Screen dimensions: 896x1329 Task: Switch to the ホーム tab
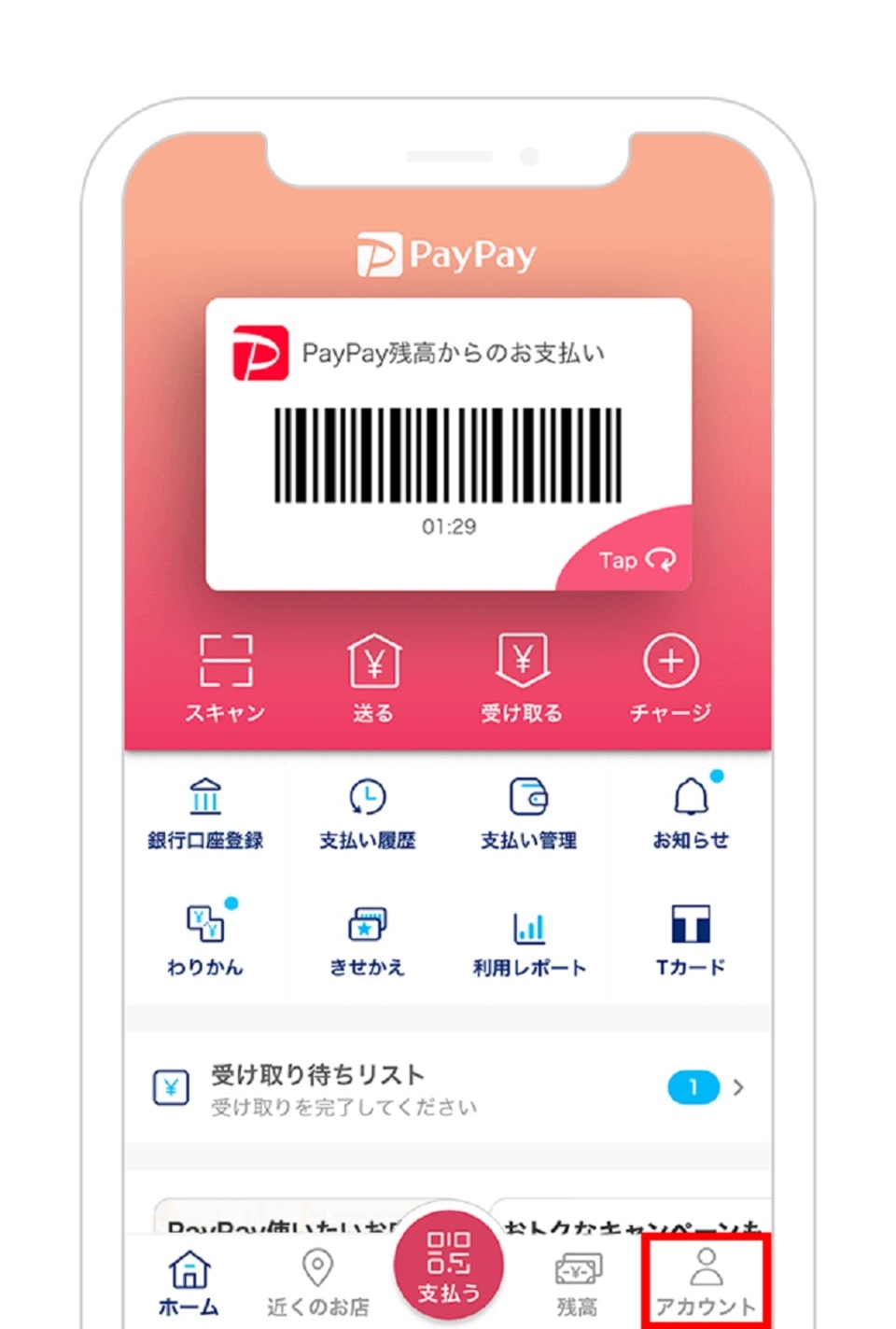click(x=189, y=1284)
